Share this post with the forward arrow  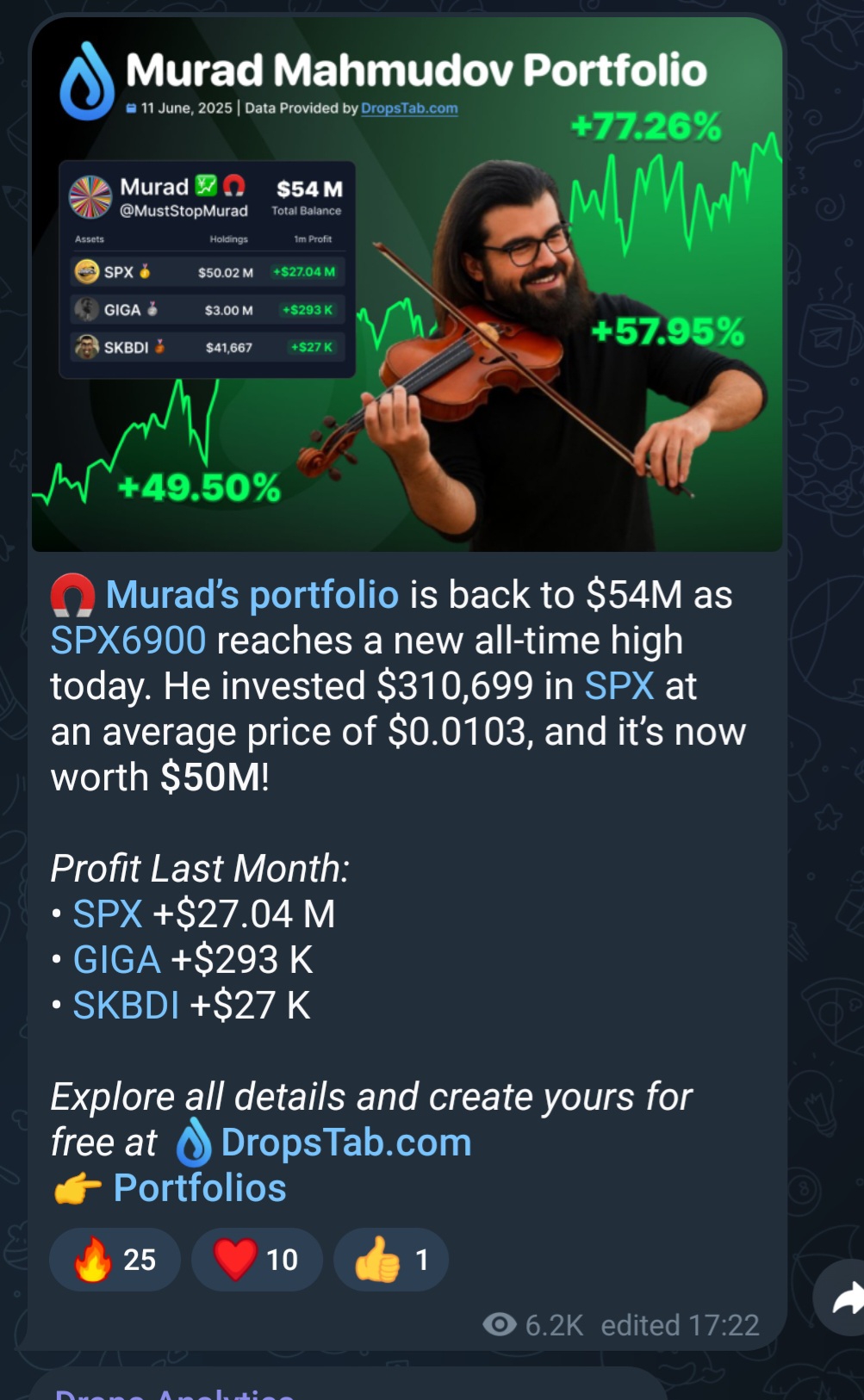pyautogui.click(x=844, y=1298)
